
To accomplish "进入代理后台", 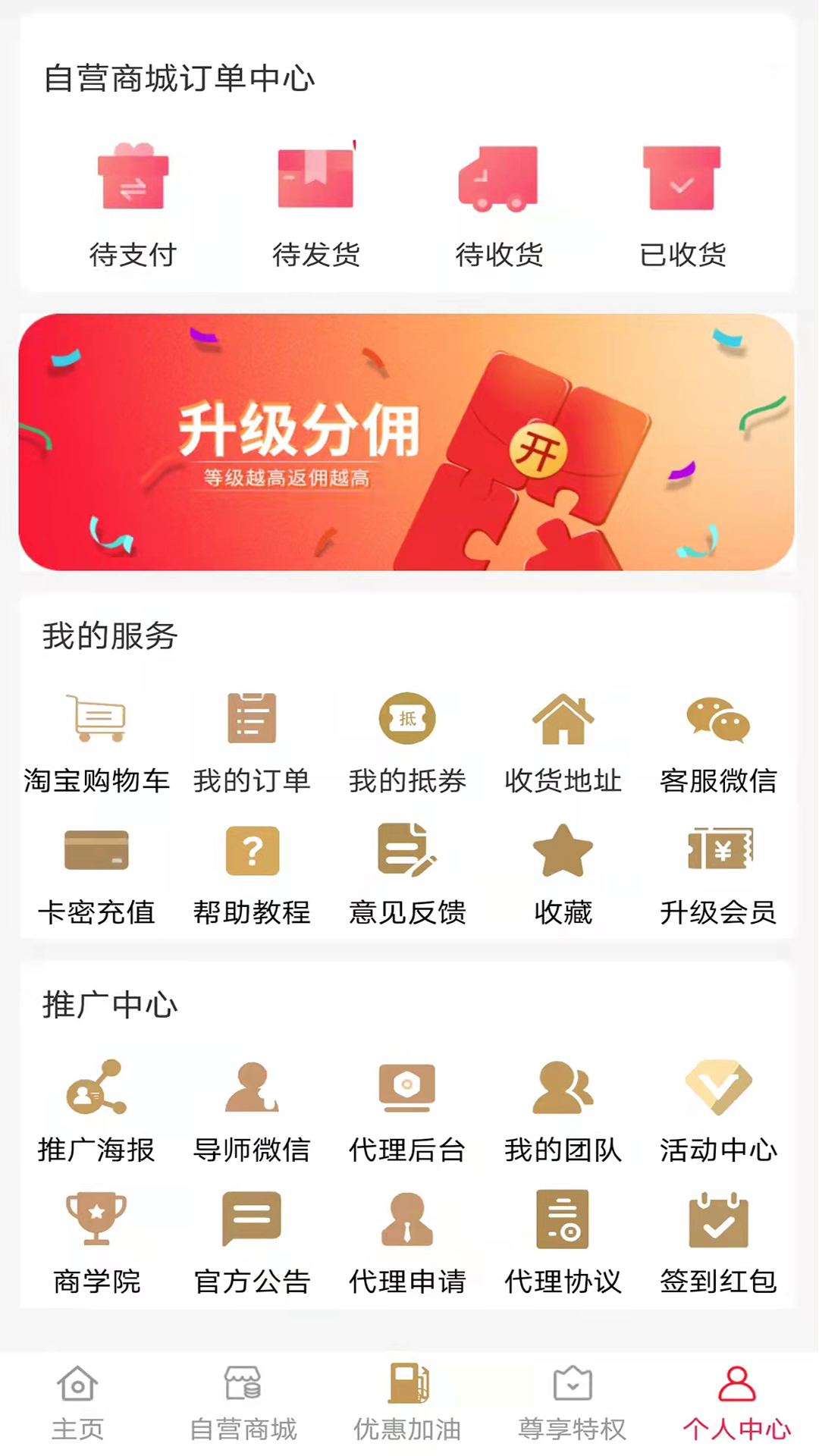I will (407, 1092).
